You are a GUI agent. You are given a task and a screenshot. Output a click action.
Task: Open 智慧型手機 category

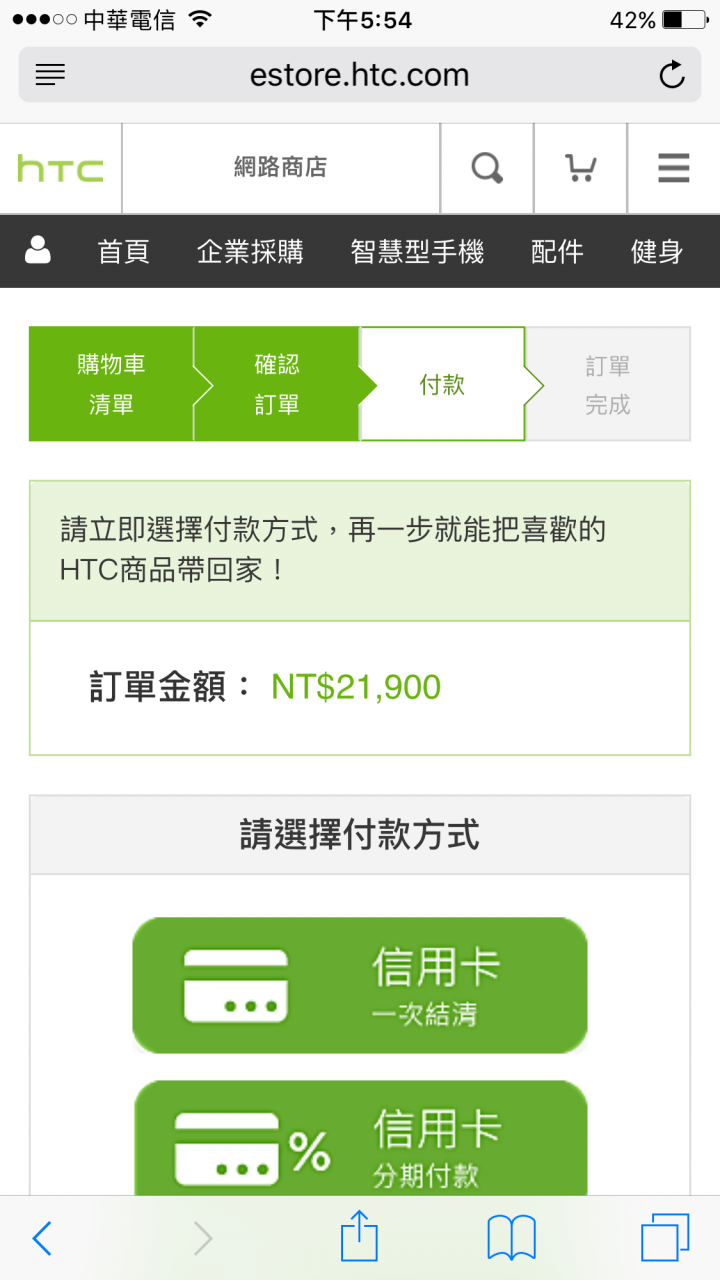click(417, 251)
